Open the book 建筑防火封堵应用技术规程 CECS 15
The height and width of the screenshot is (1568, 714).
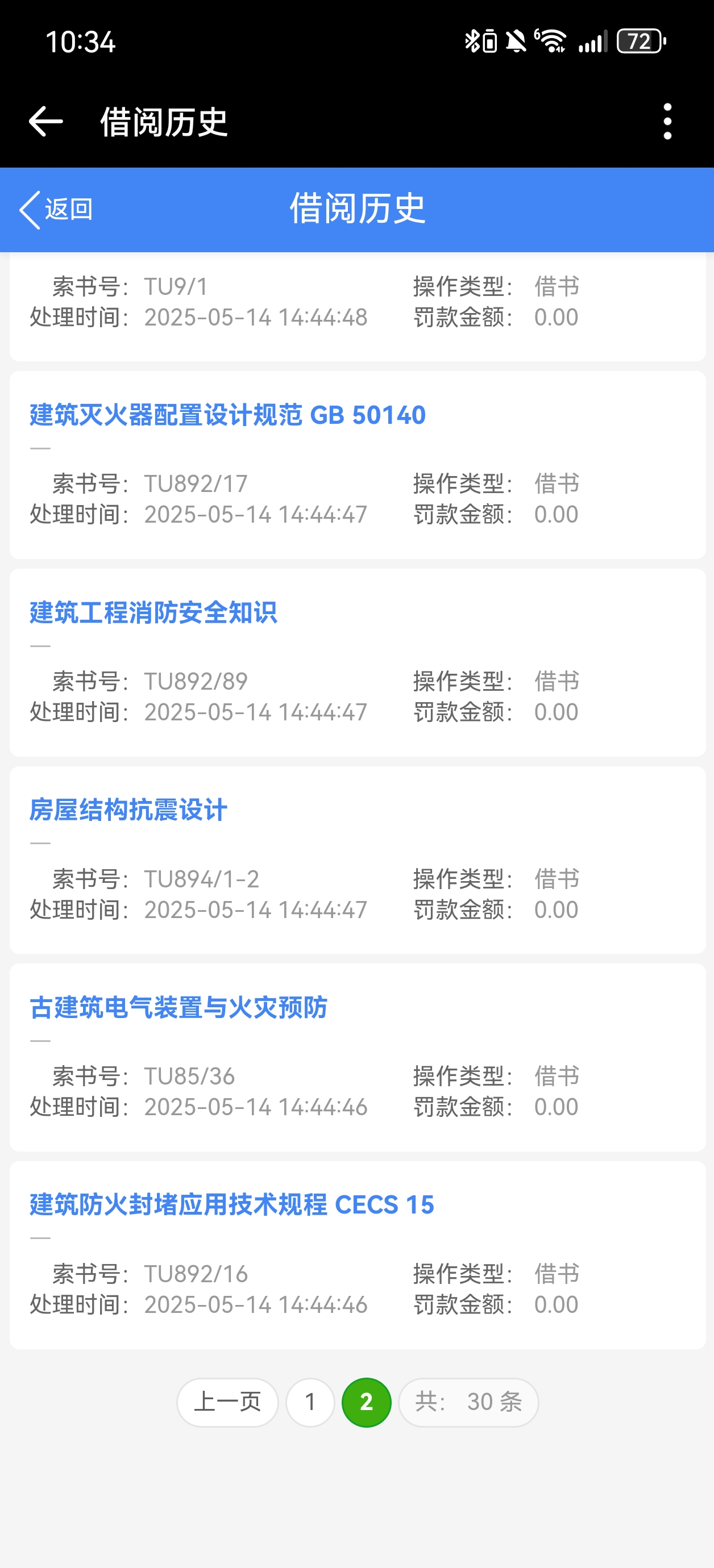(231, 1204)
